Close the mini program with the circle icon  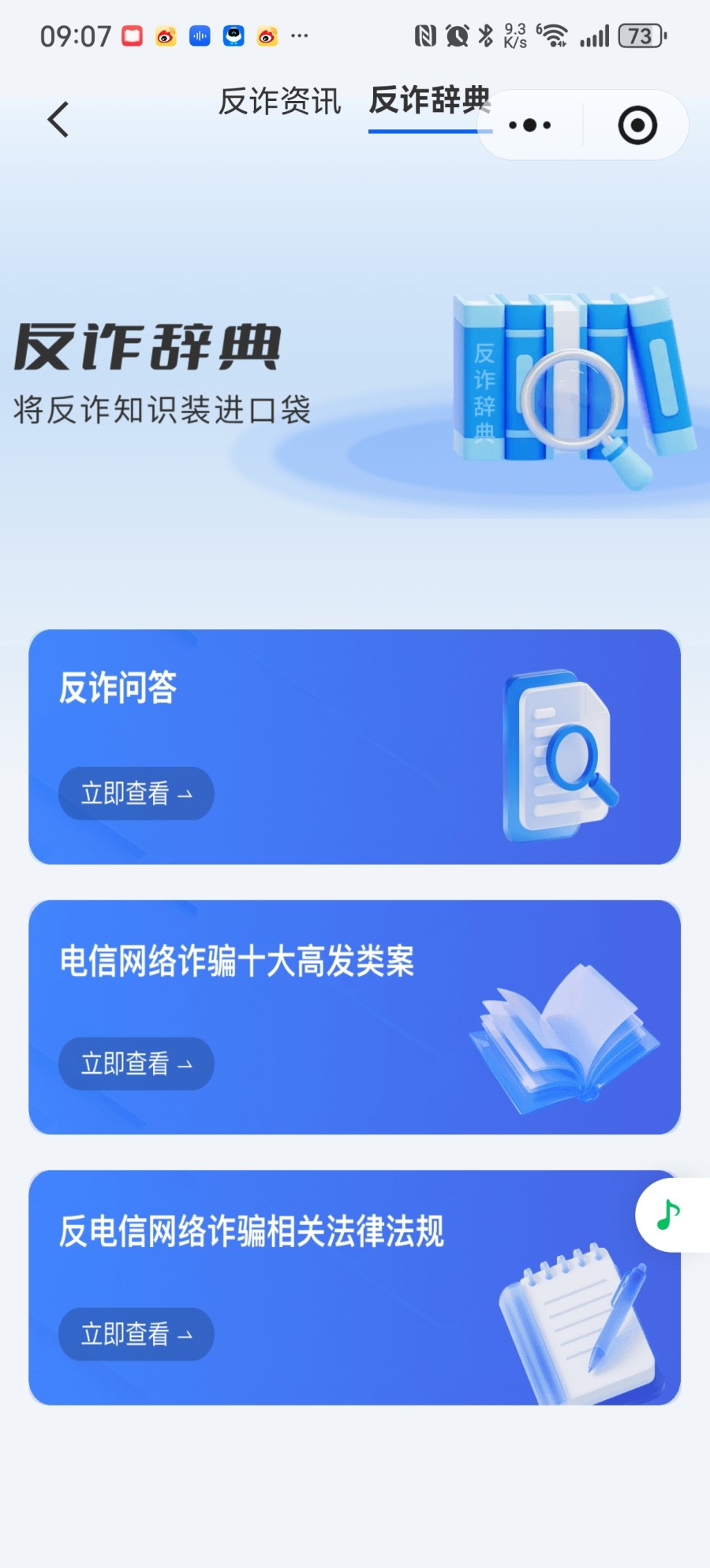637,125
